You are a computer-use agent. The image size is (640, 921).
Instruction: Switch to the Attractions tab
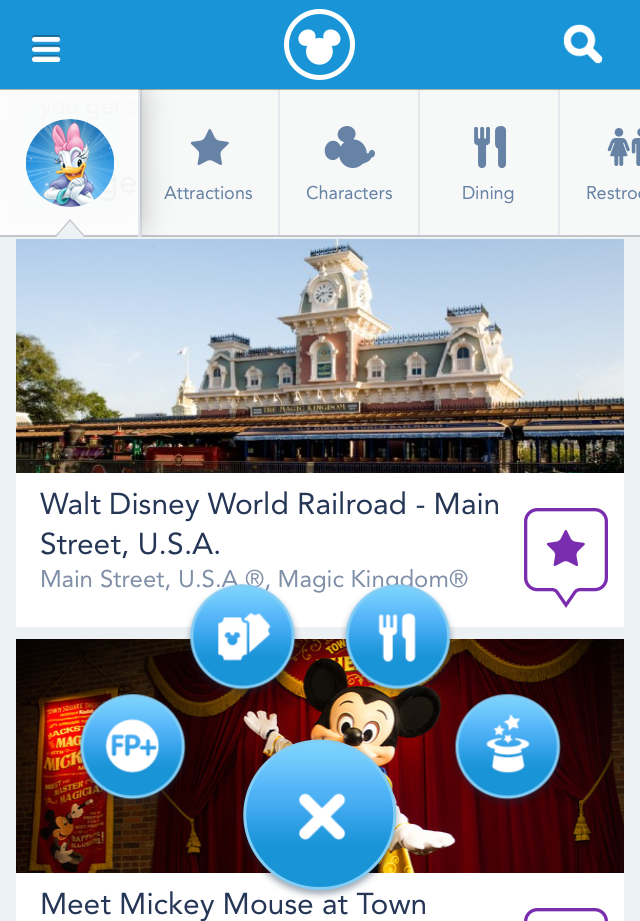tap(209, 164)
